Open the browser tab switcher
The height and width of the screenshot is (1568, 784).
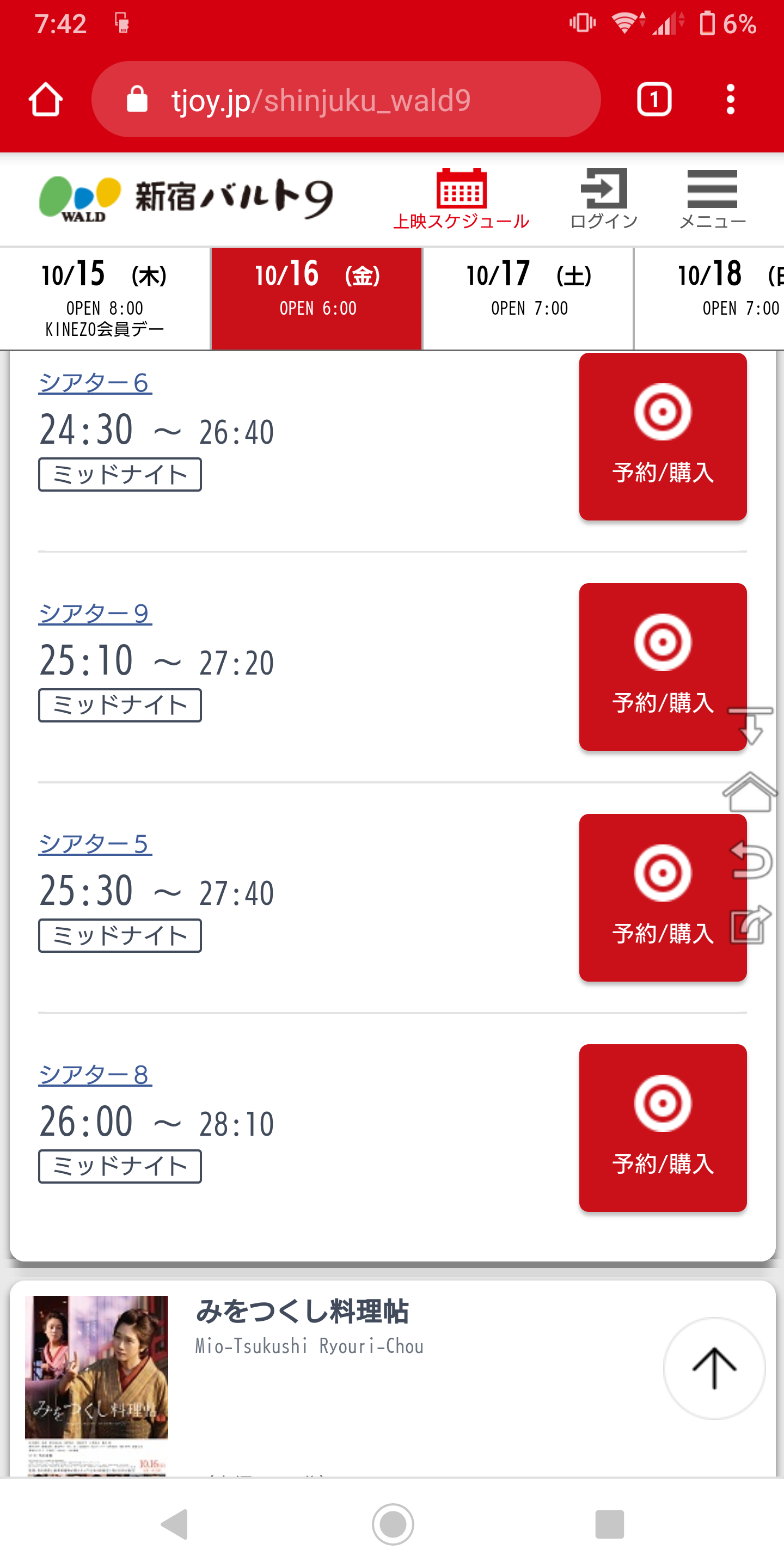tap(654, 100)
